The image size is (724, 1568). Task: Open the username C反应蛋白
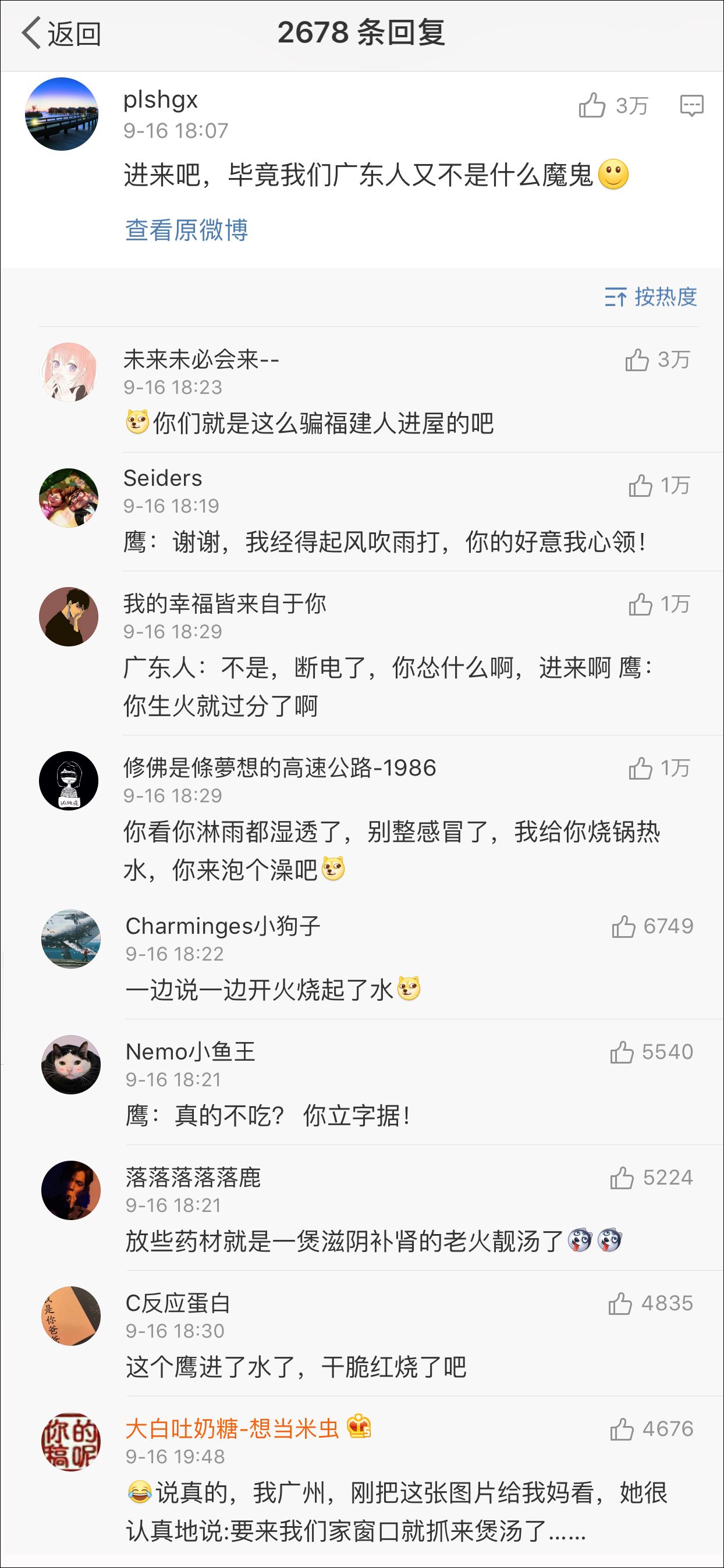(178, 1303)
